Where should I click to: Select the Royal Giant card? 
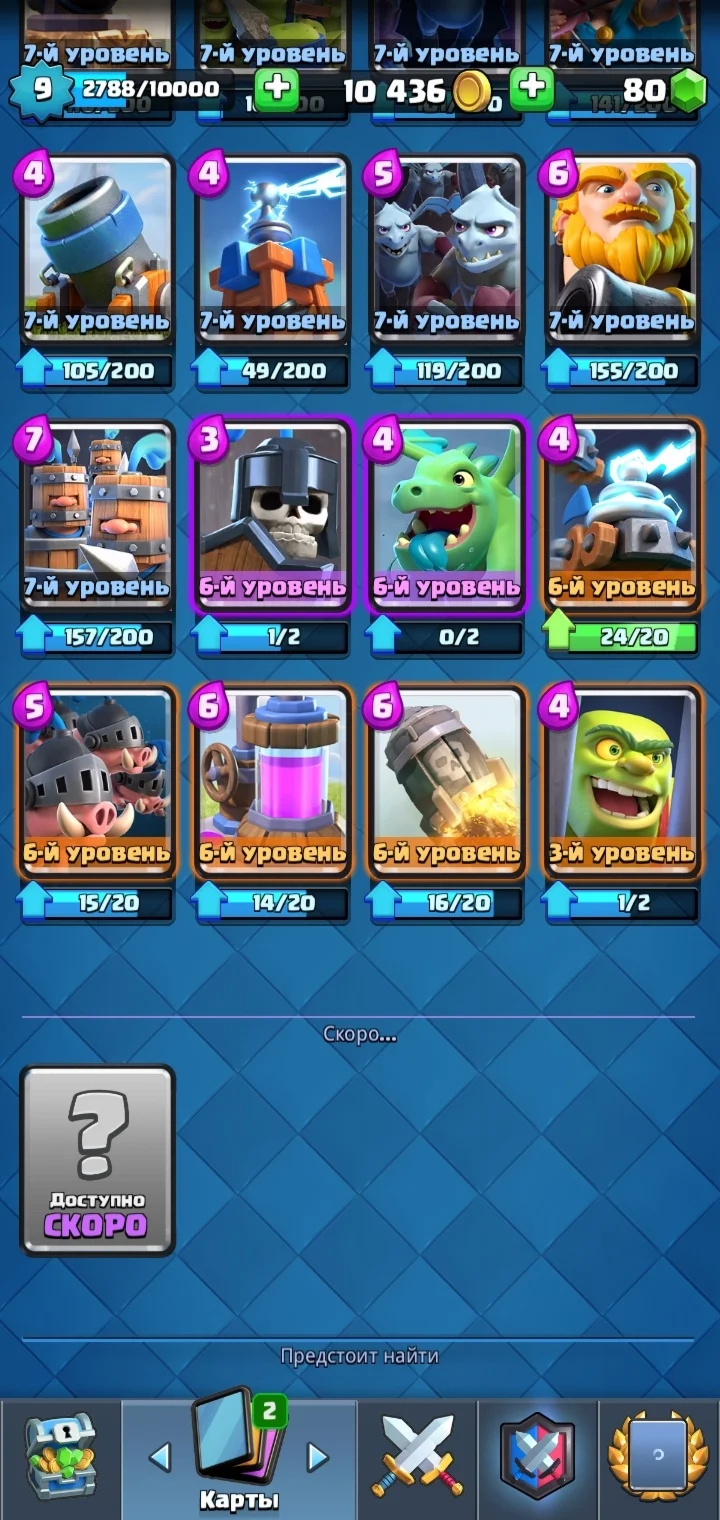621,250
